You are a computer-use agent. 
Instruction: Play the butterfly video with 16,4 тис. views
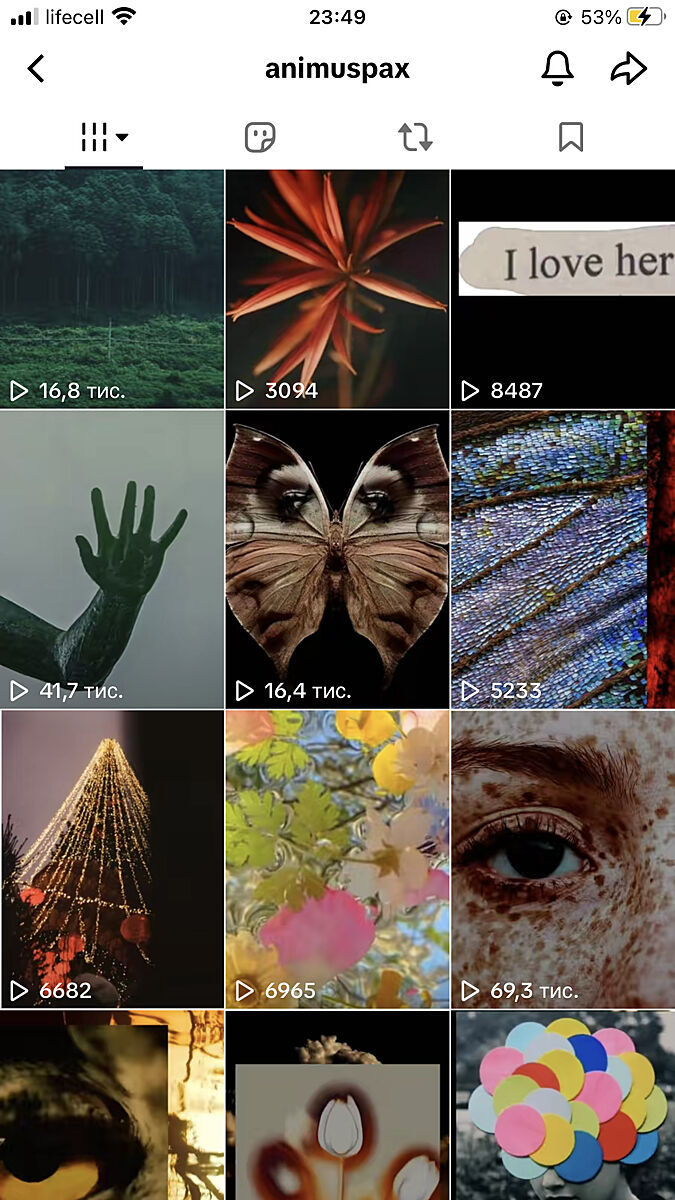point(337,558)
